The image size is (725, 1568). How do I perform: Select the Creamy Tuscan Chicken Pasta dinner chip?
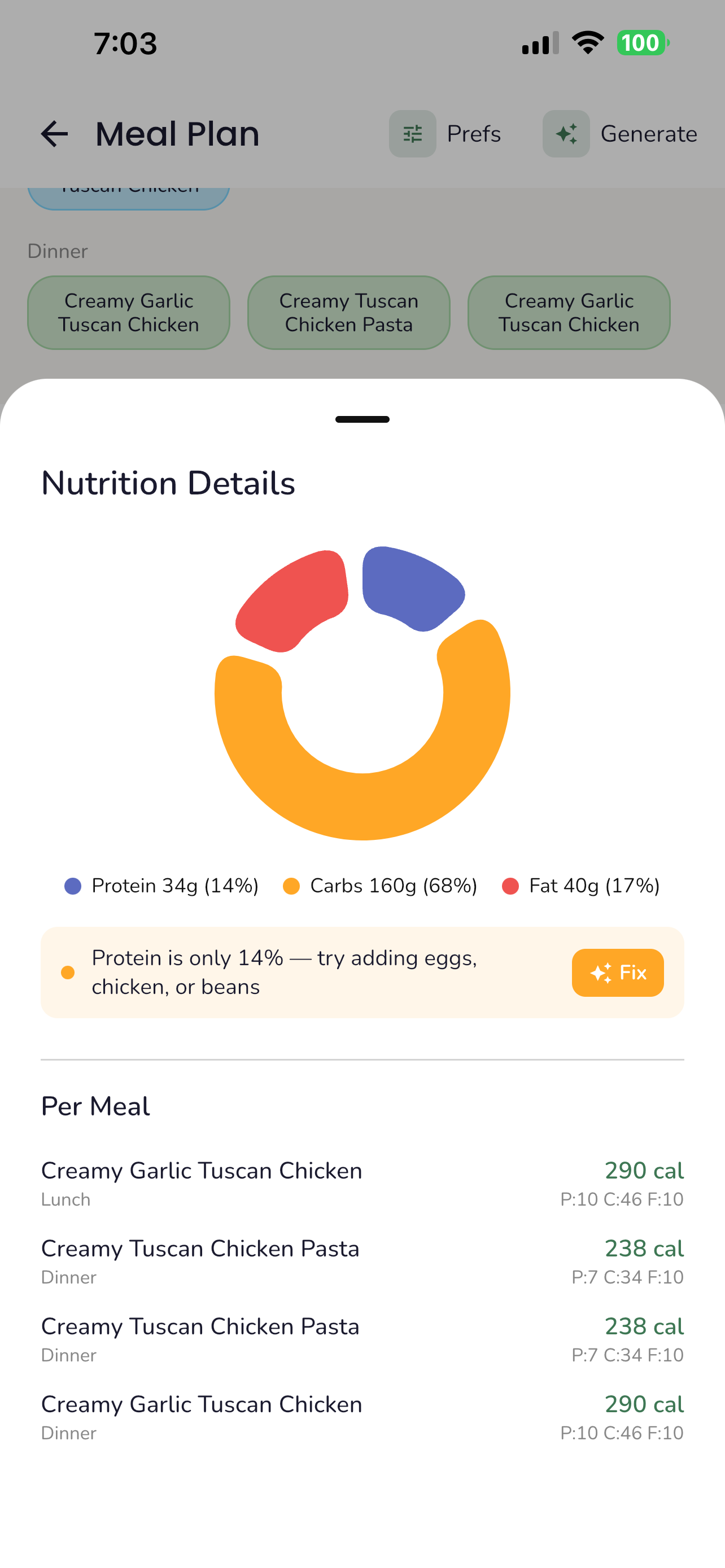[348, 313]
